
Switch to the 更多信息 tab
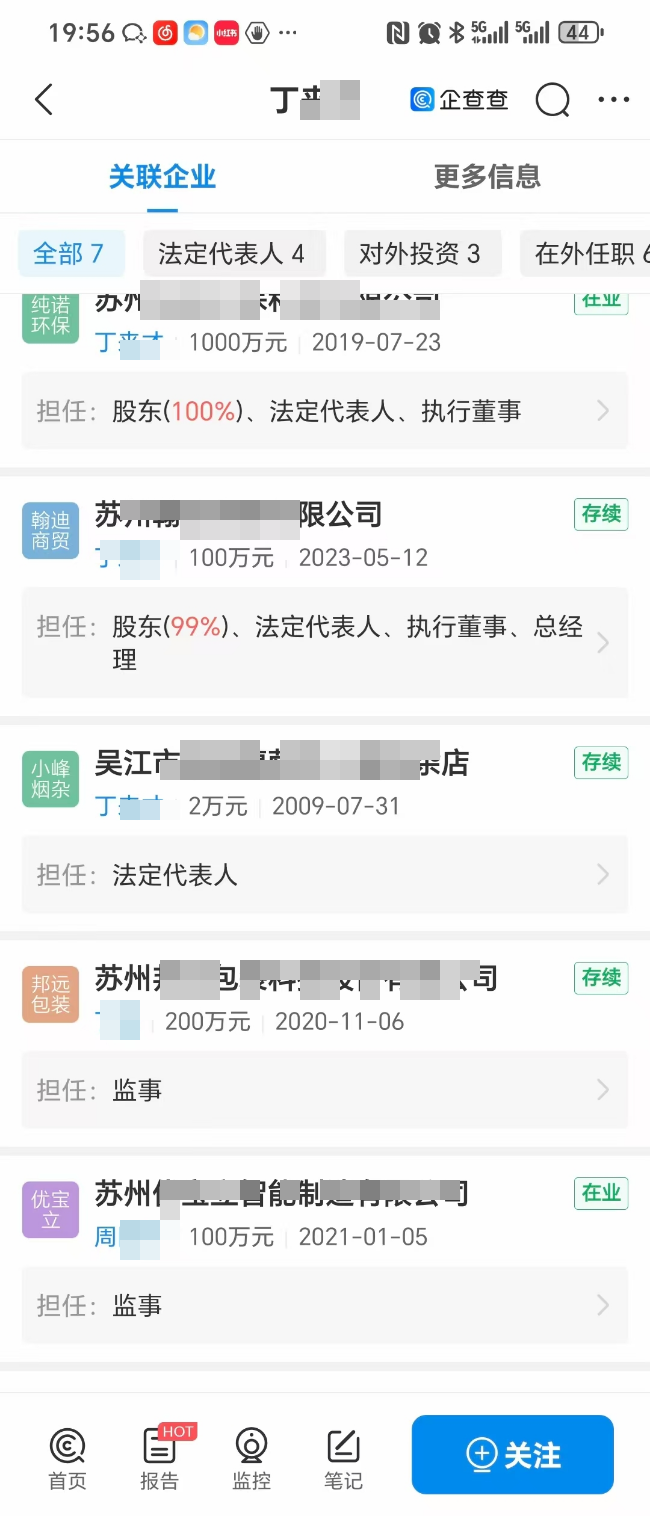tap(487, 177)
